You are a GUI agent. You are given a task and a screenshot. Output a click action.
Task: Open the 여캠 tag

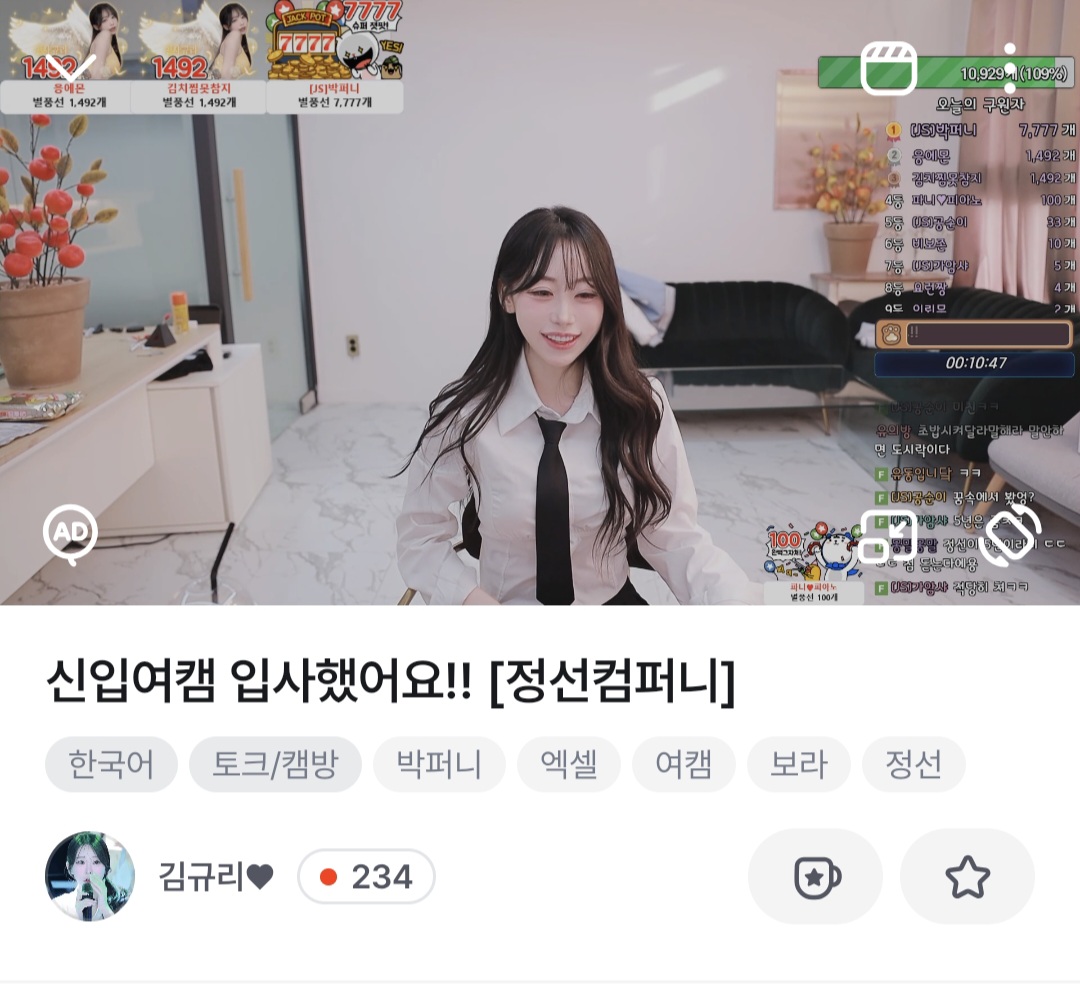coord(684,765)
